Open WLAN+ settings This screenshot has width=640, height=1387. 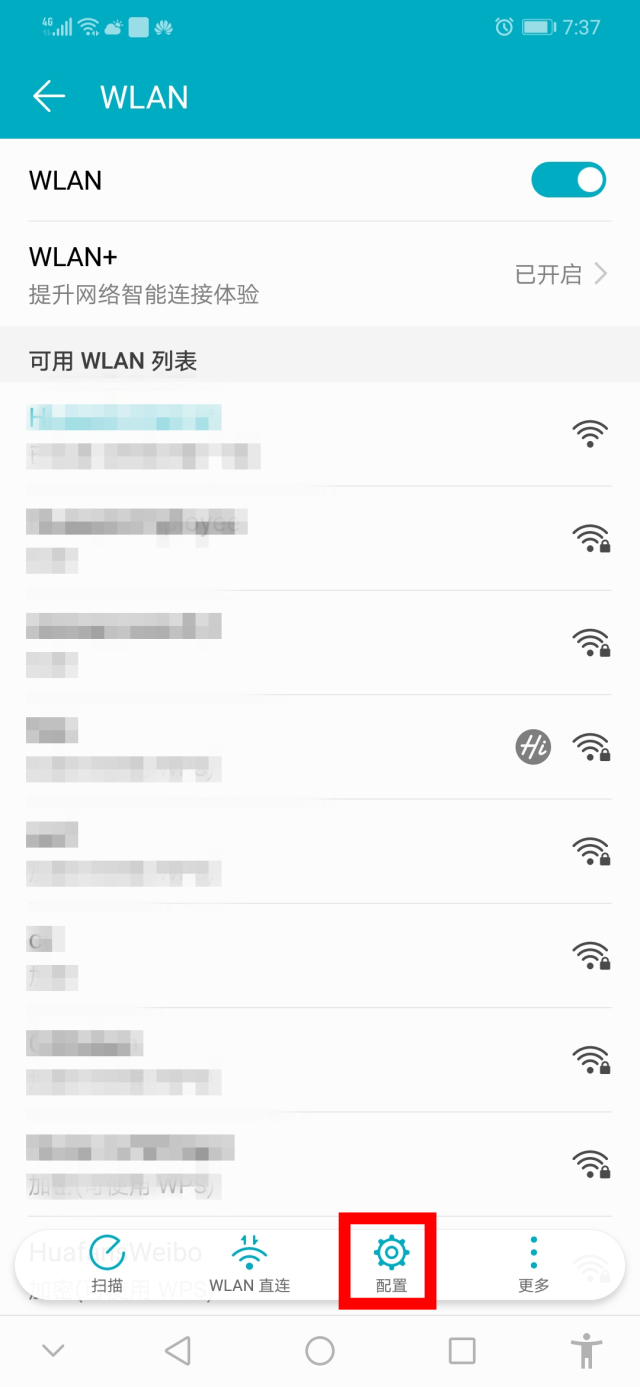click(320, 274)
